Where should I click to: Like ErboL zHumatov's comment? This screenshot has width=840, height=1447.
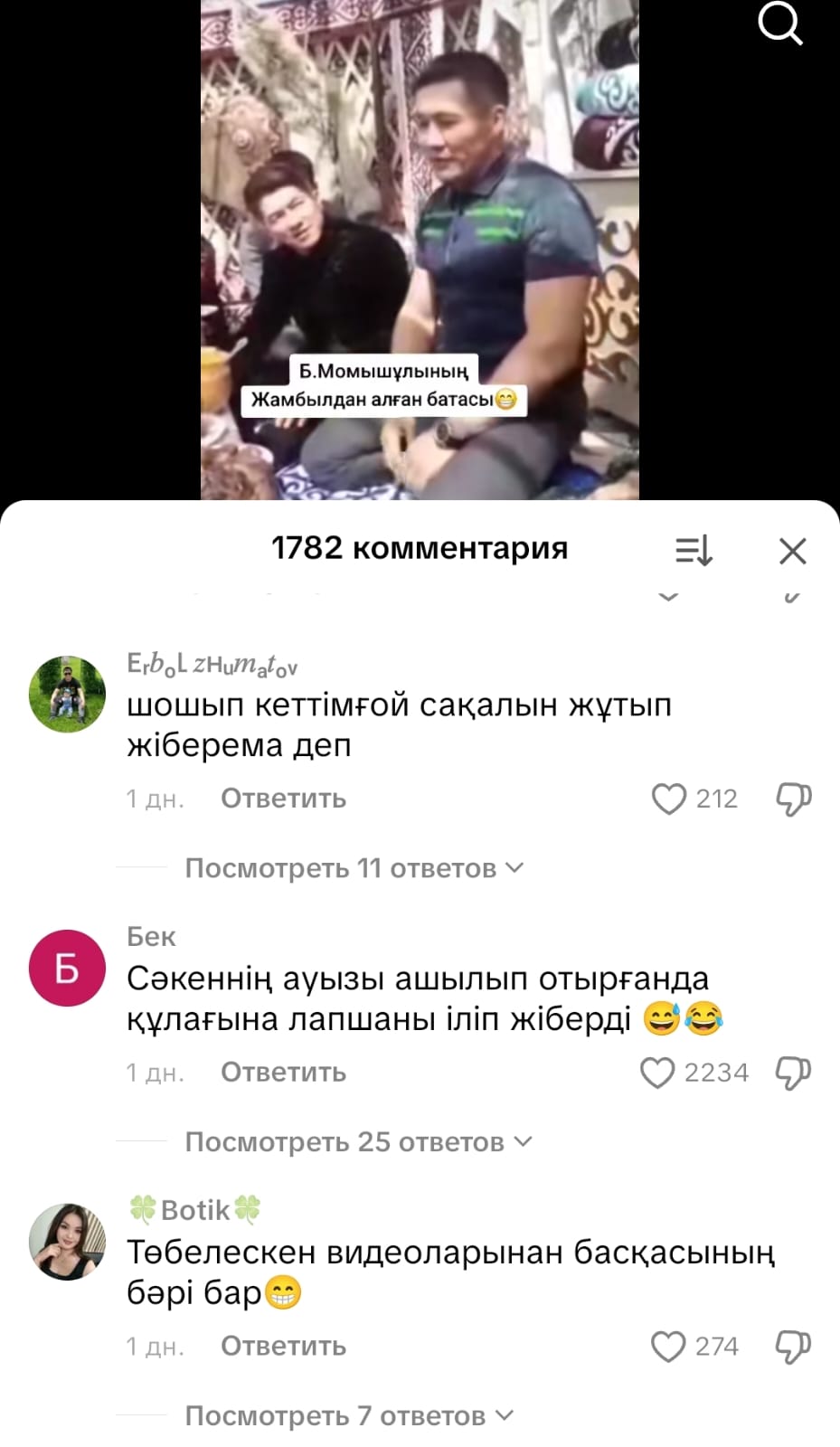pos(669,799)
